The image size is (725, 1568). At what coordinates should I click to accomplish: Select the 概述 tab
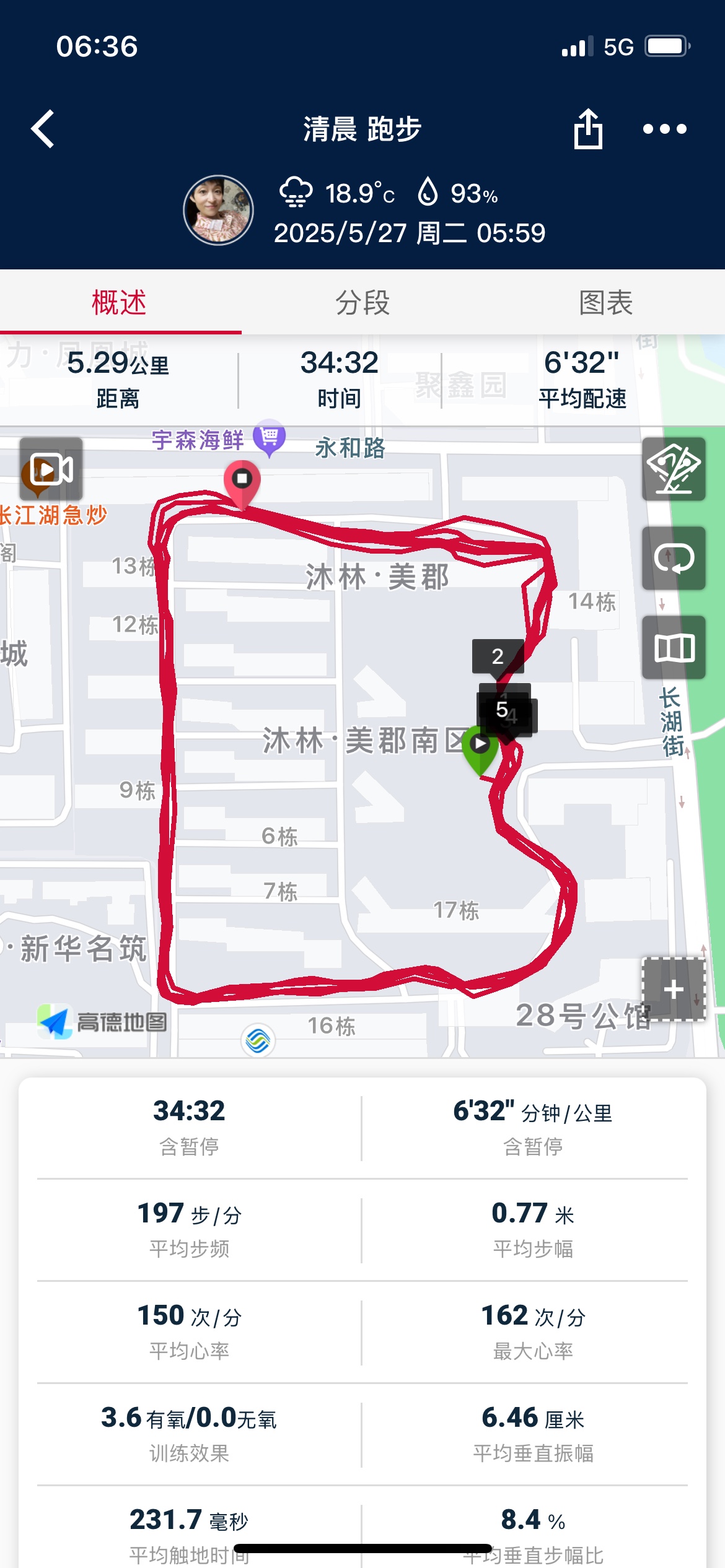(120, 303)
